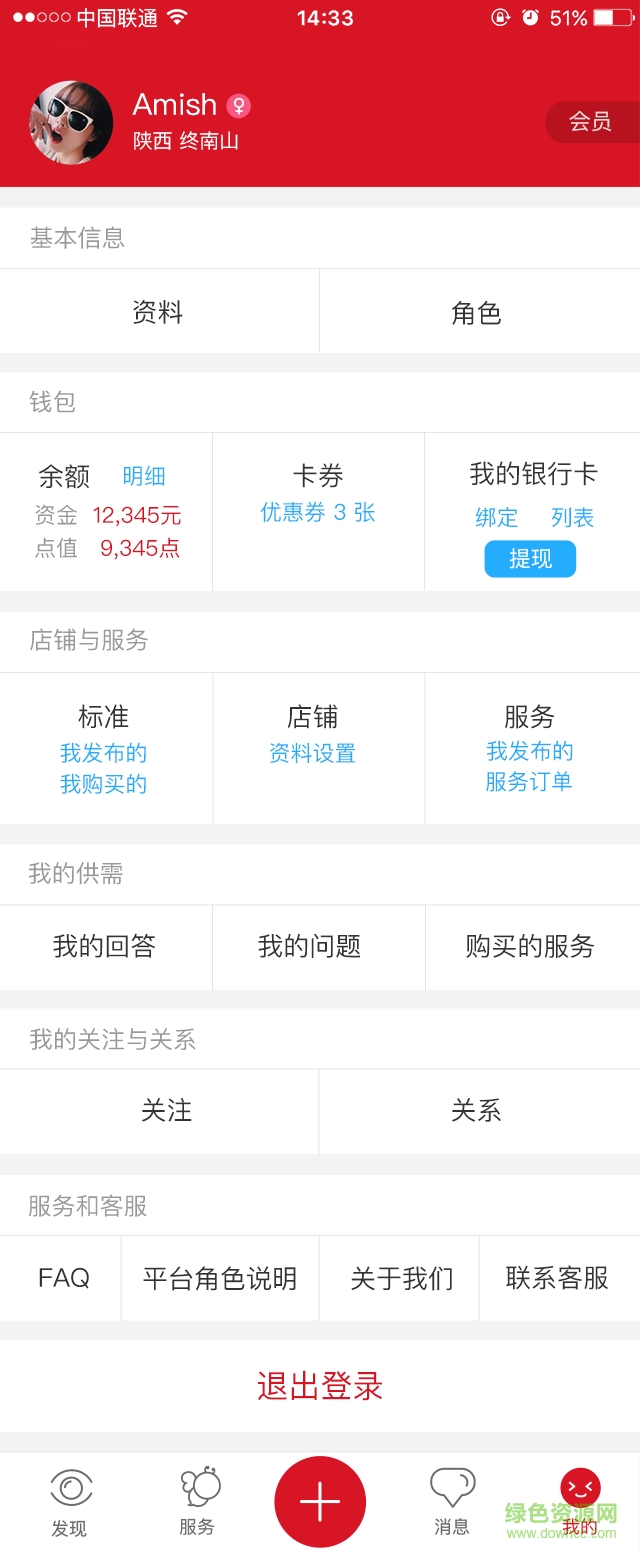This screenshot has width=640, height=1552.
Task: Open the 会员 membership button
Action: [591, 122]
